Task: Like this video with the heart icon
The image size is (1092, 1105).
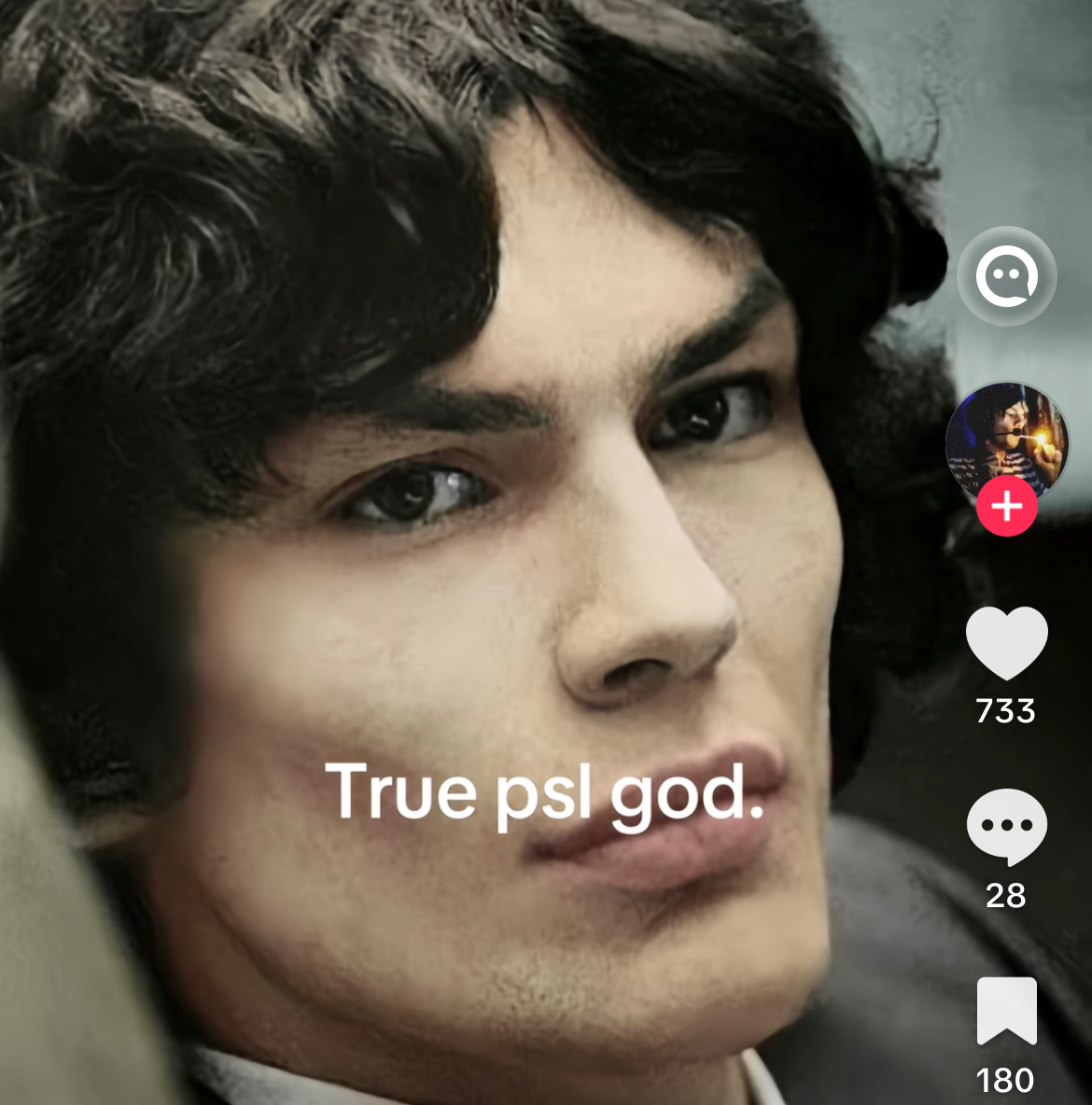Action: (x=1006, y=642)
